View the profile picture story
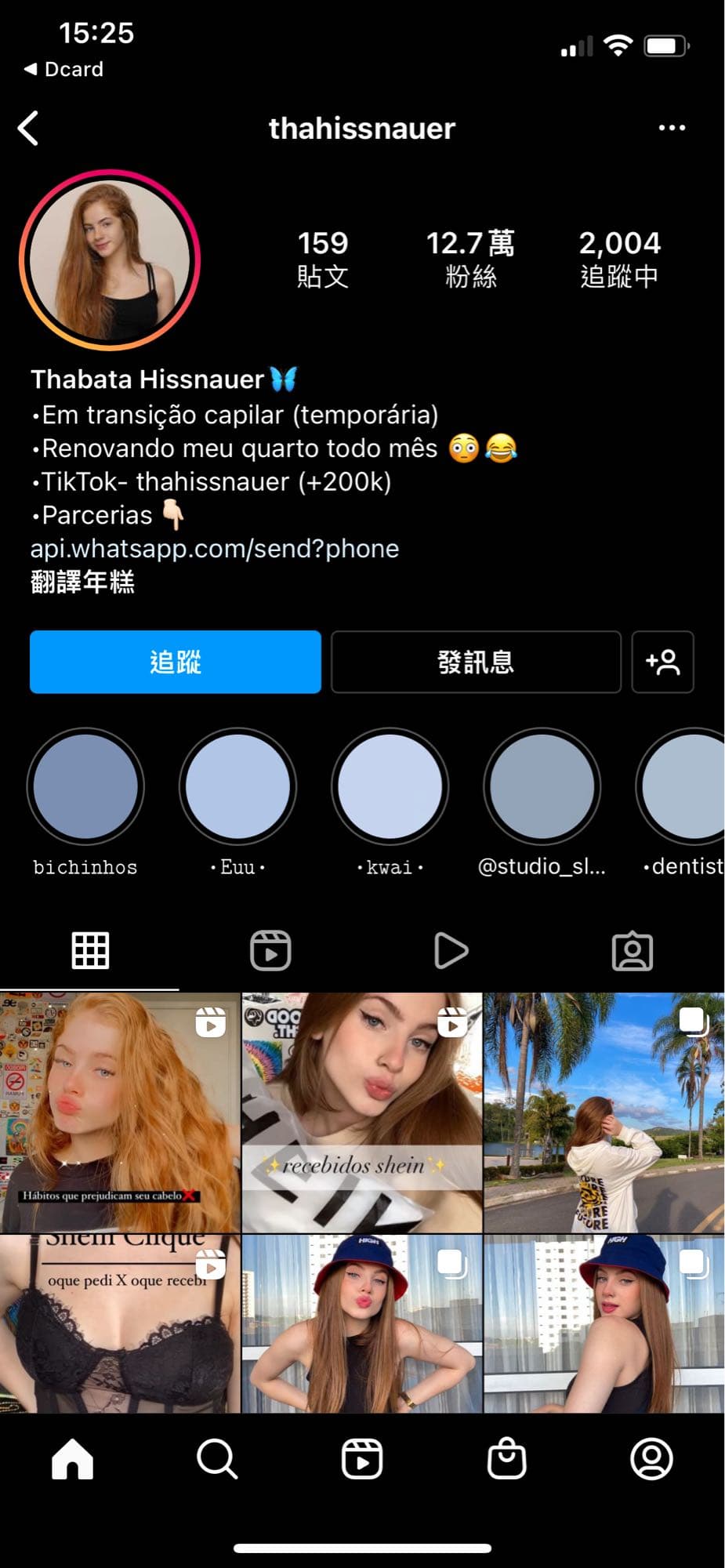This screenshot has height=1568, width=725. pos(110,260)
